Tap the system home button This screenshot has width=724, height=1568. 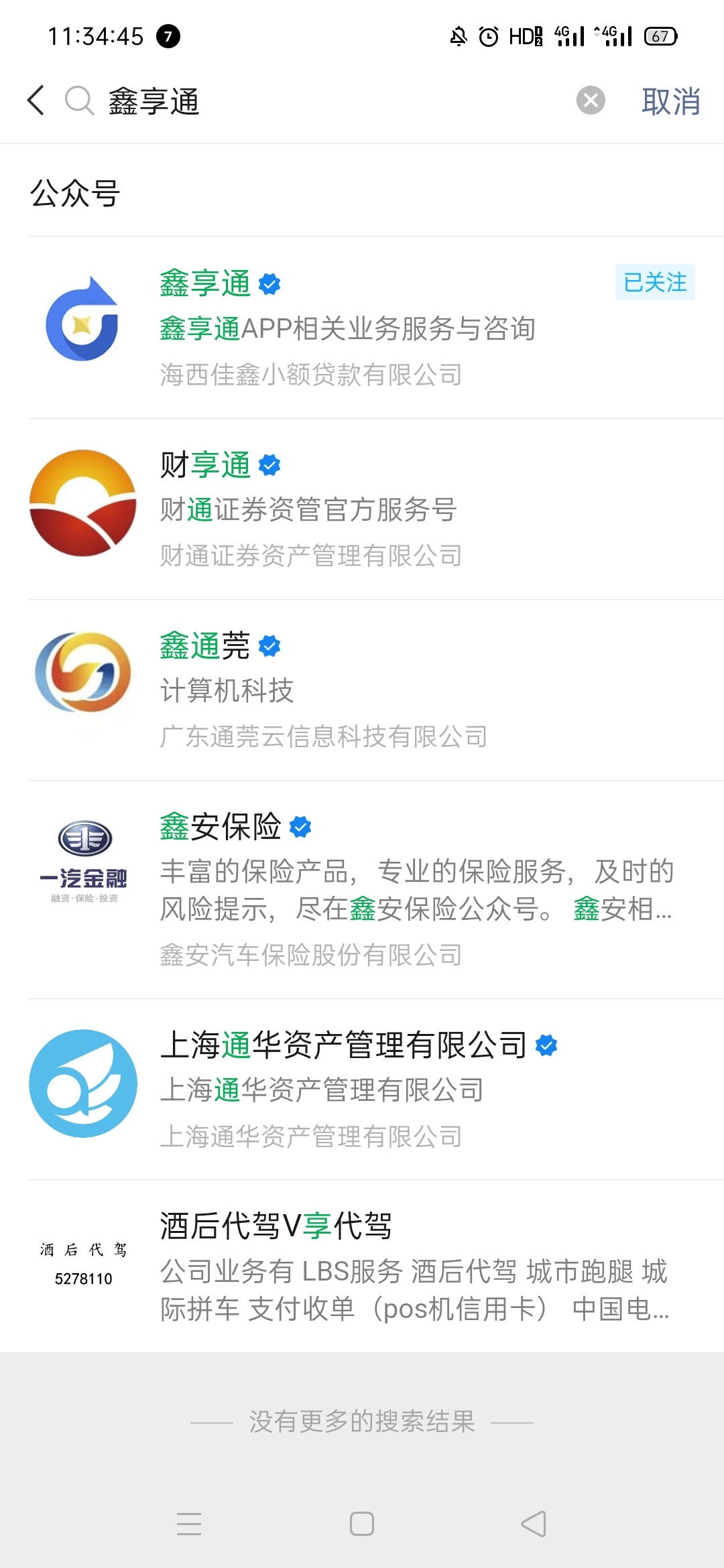362,1524
